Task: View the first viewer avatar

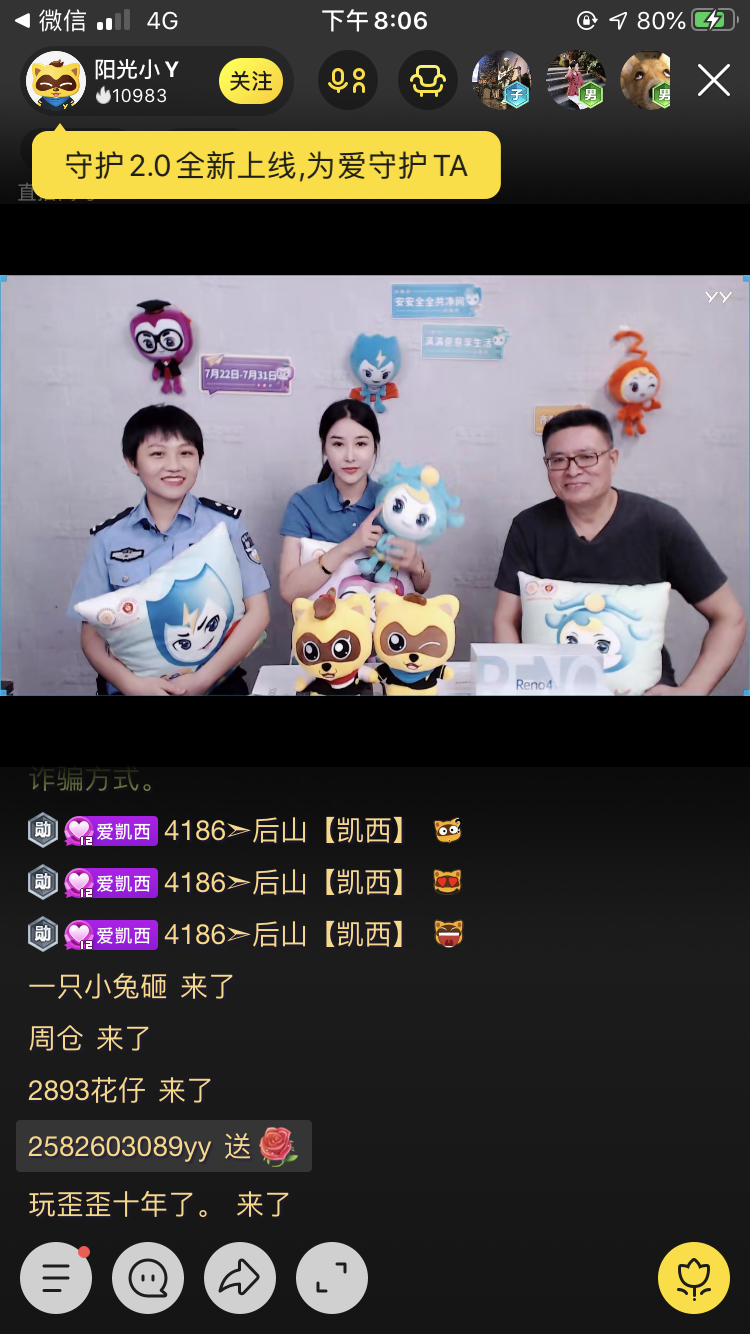Action: [x=501, y=80]
